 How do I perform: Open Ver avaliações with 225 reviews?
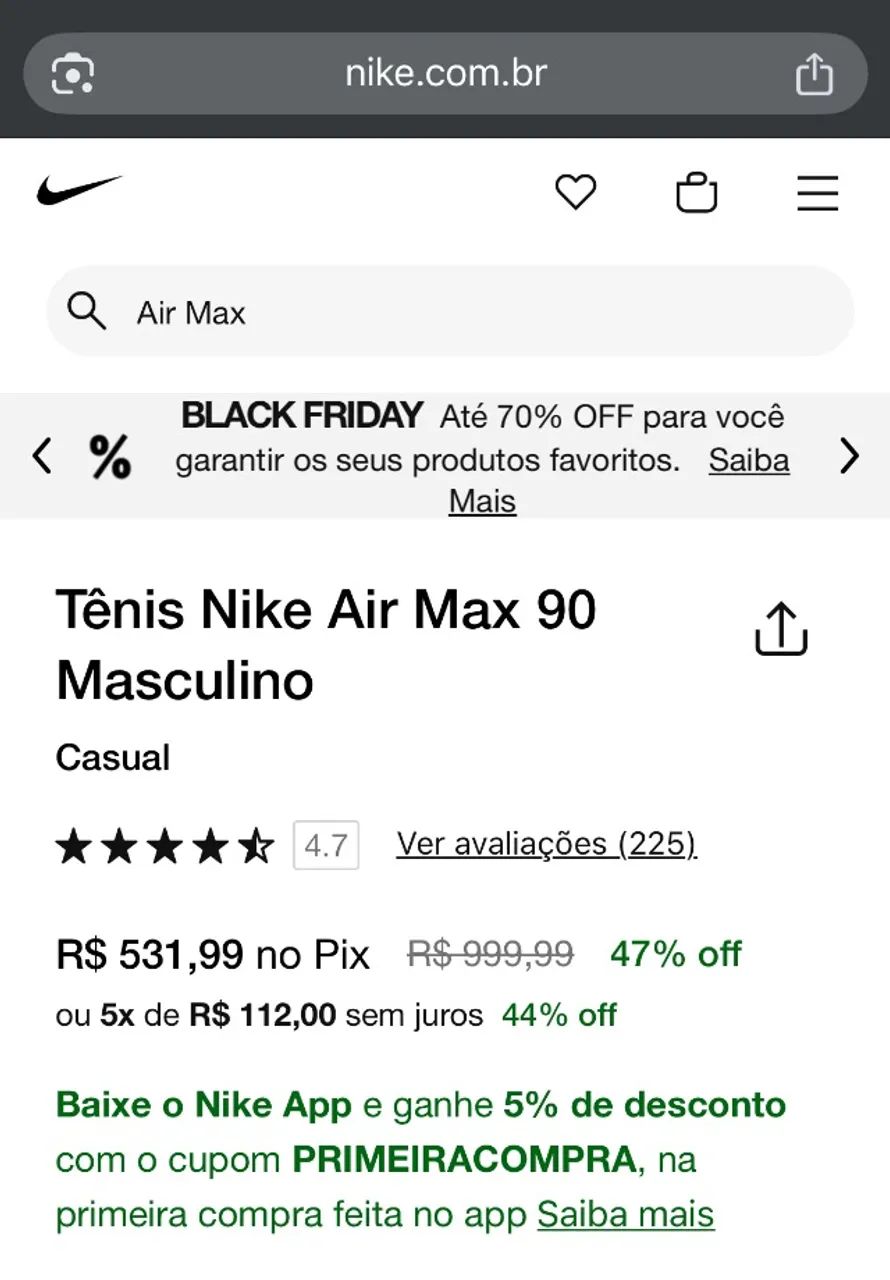coord(547,843)
